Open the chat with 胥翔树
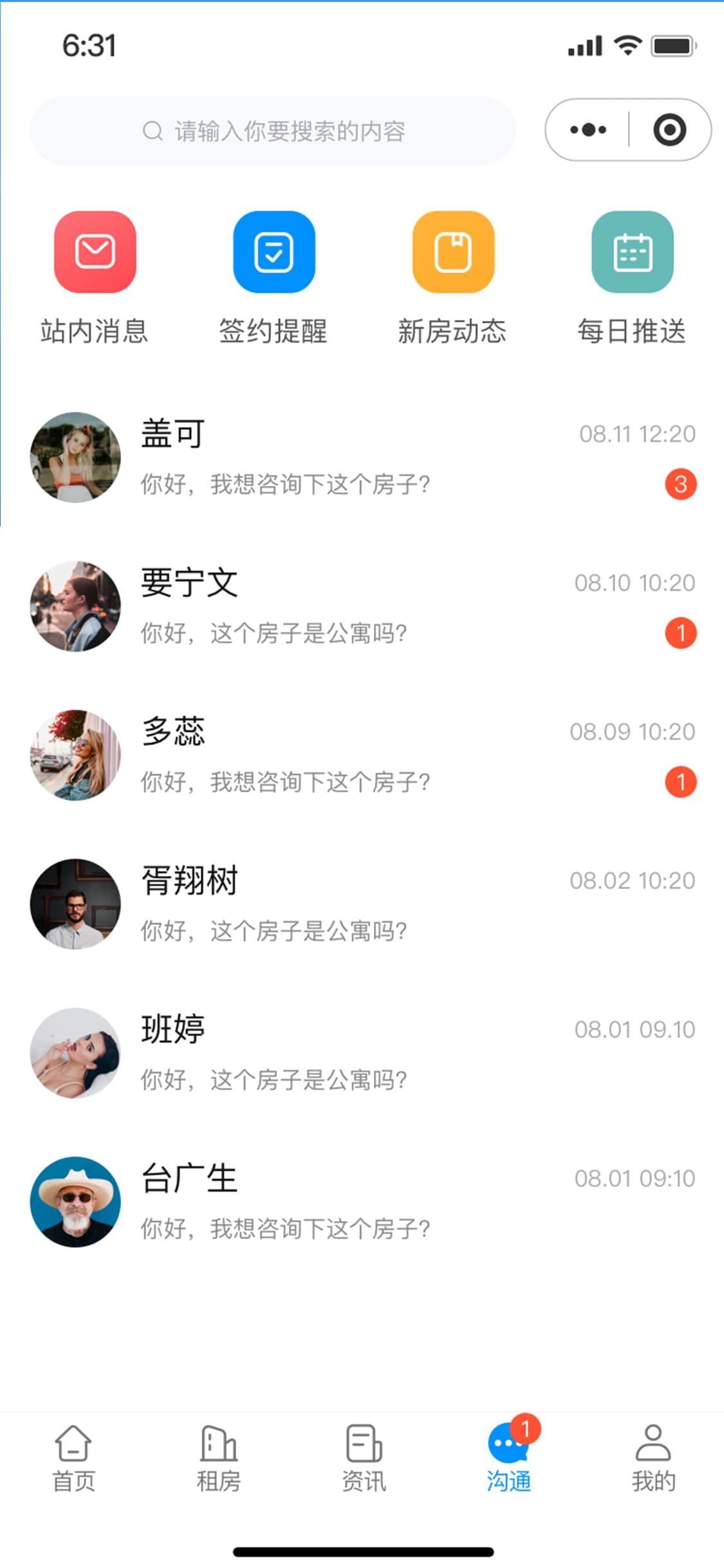Image resolution: width=724 pixels, height=1568 pixels. (x=362, y=904)
